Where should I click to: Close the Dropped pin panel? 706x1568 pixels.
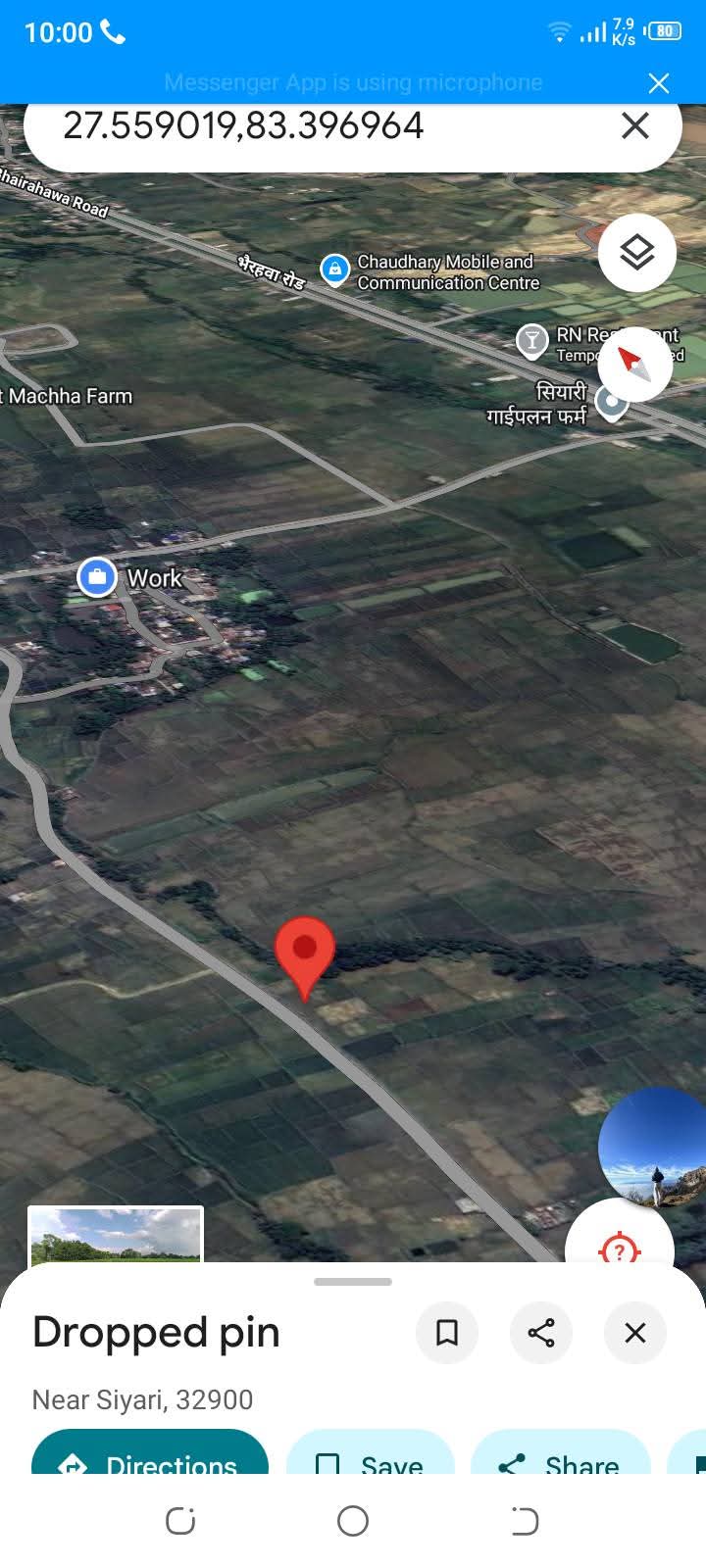click(635, 1333)
